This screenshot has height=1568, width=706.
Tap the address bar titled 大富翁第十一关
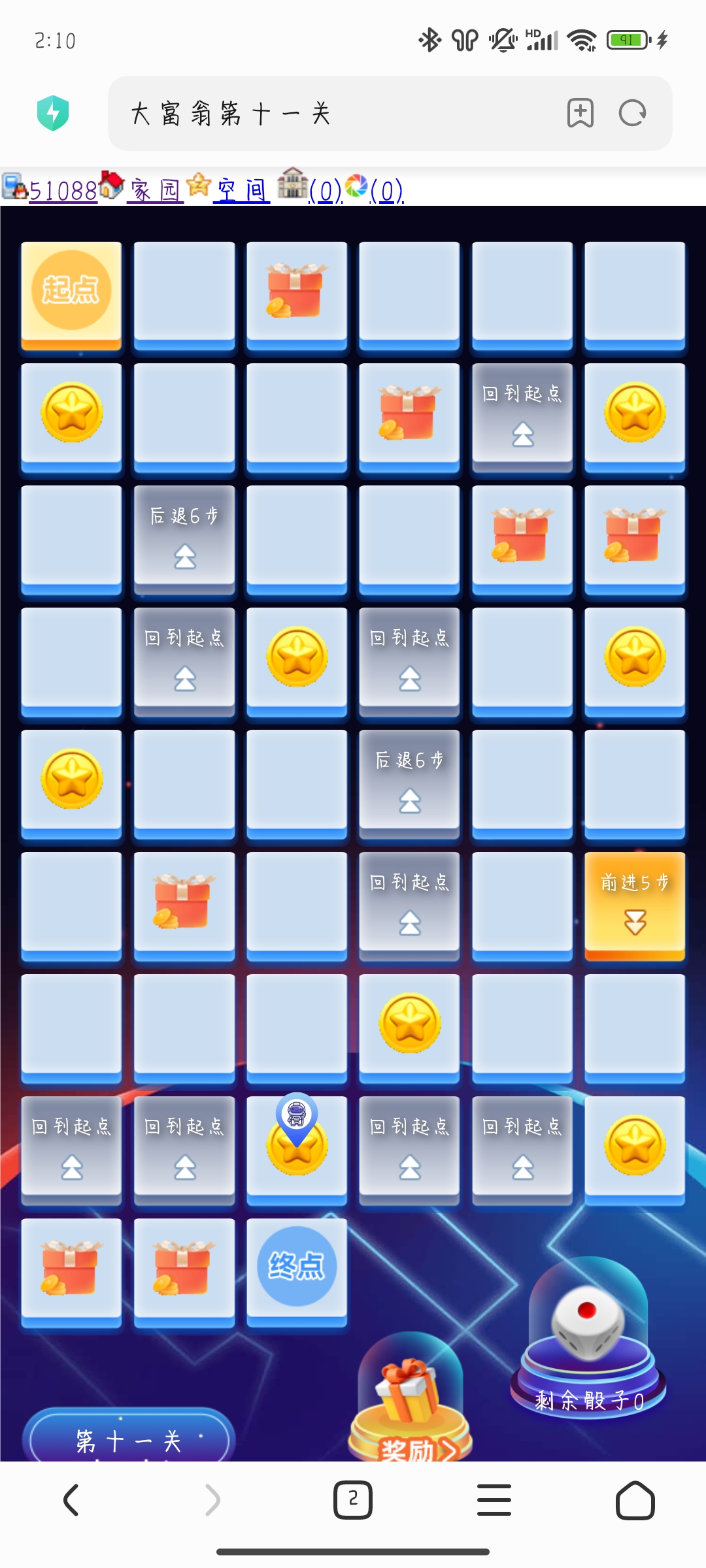coord(327,114)
